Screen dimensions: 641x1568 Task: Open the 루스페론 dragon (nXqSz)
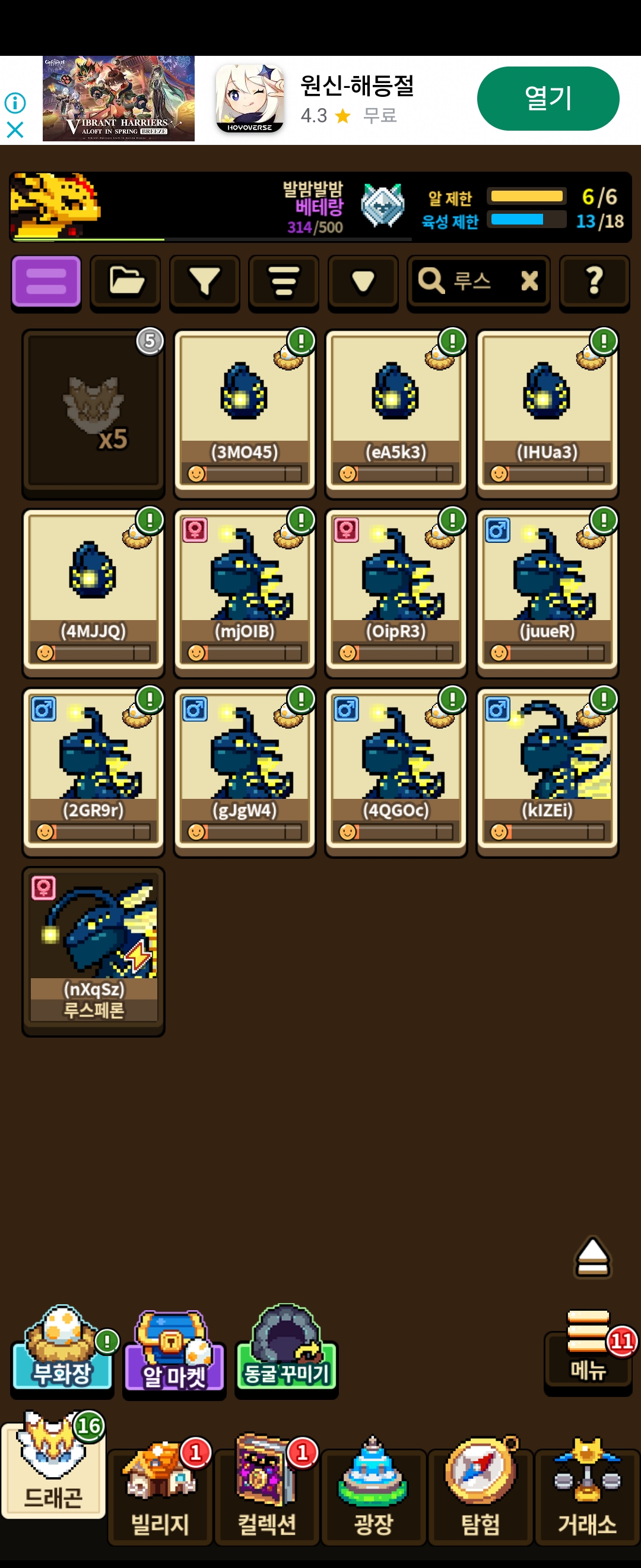[94, 950]
